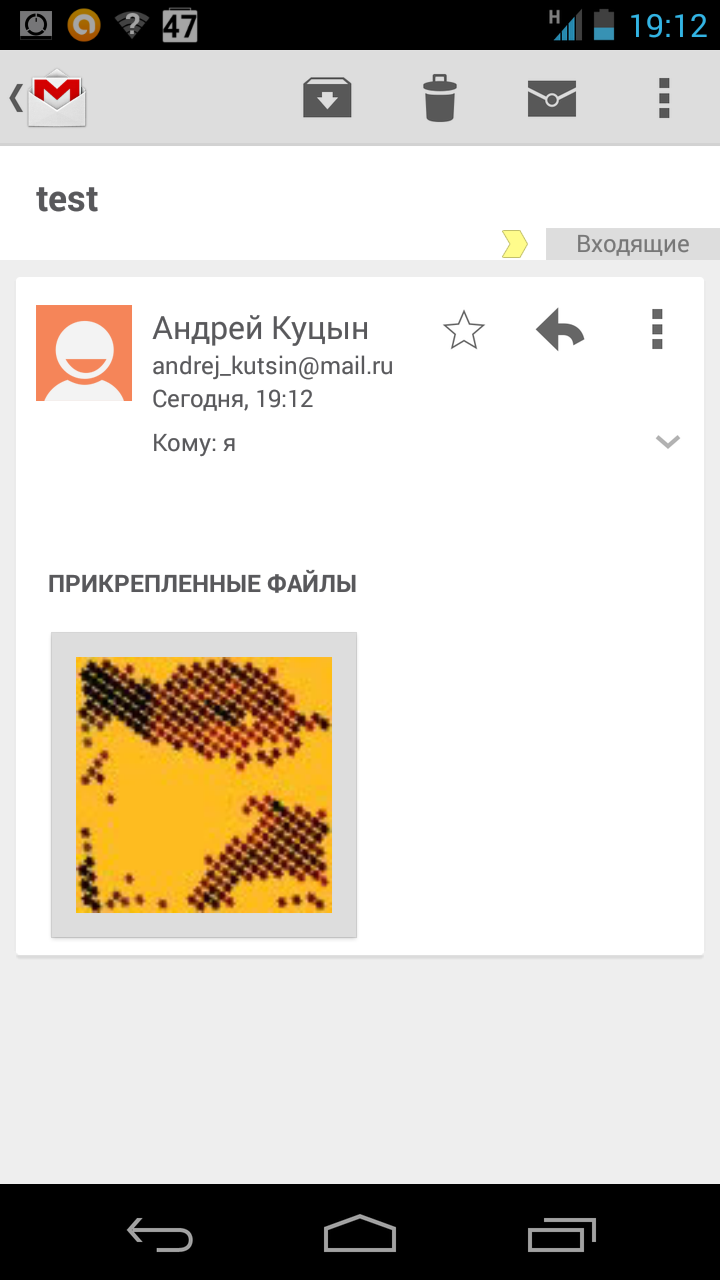Viewport: 720px width, 1280px height.
Task: Archive this email
Action: (327, 98)
